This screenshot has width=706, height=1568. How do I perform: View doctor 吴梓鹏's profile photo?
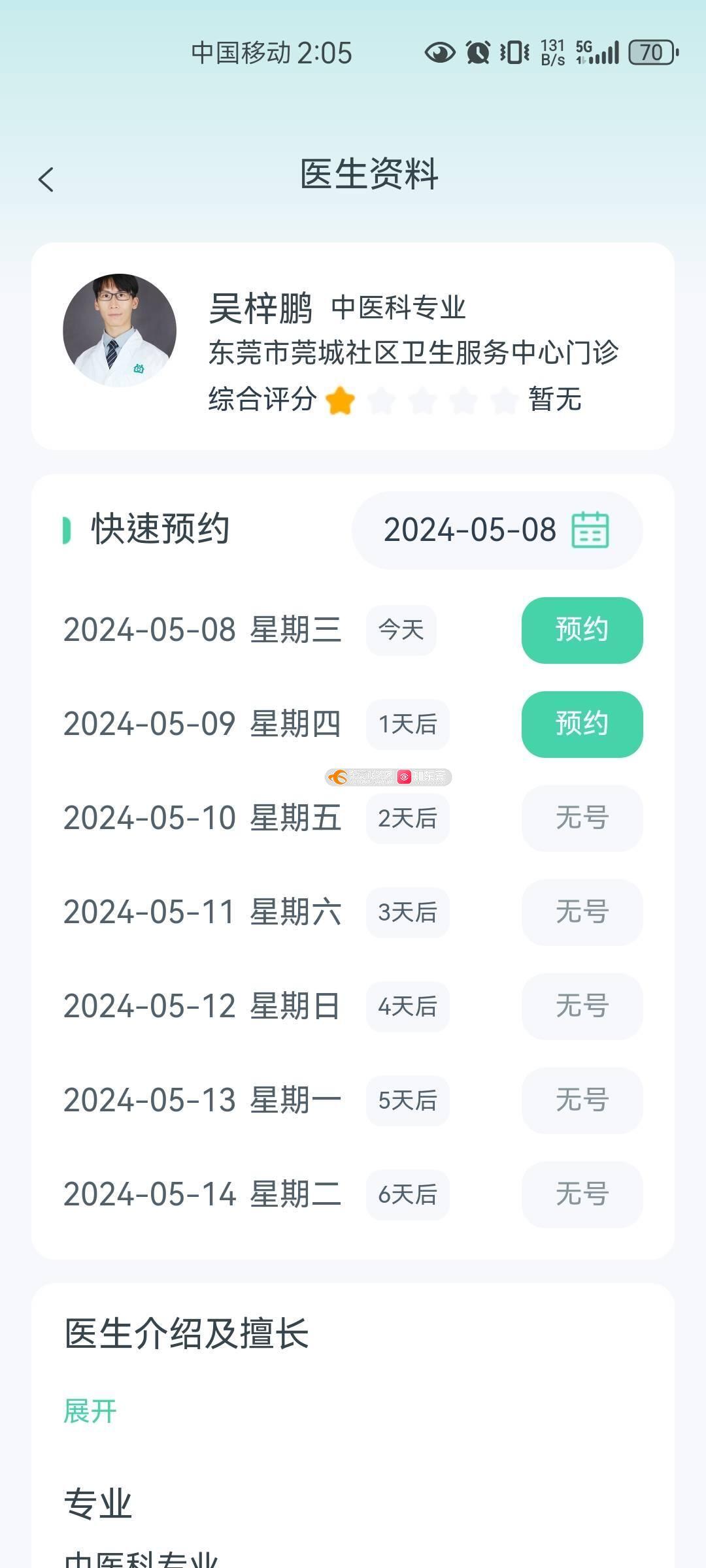(120, 331)
